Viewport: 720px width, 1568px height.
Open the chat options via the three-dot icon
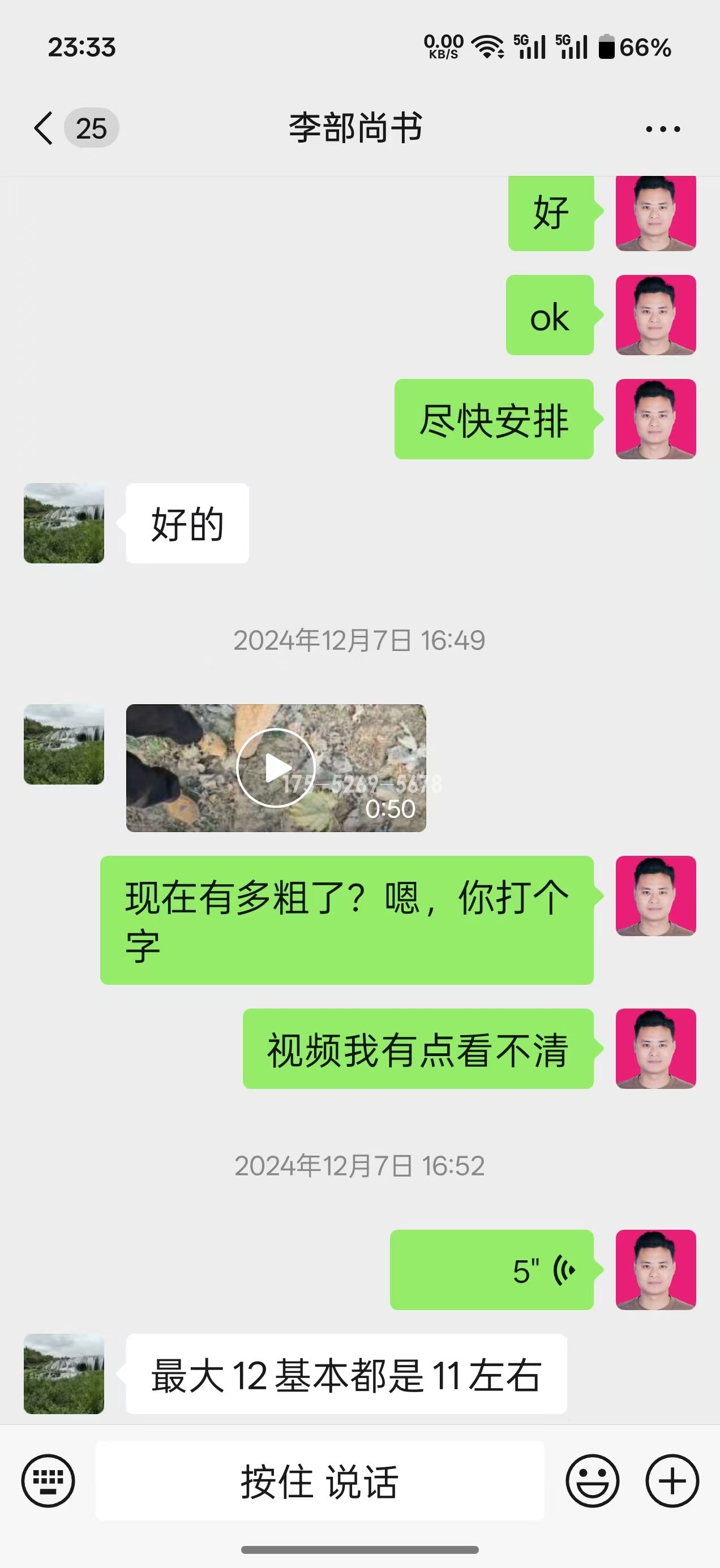click(x=662, y=128)
